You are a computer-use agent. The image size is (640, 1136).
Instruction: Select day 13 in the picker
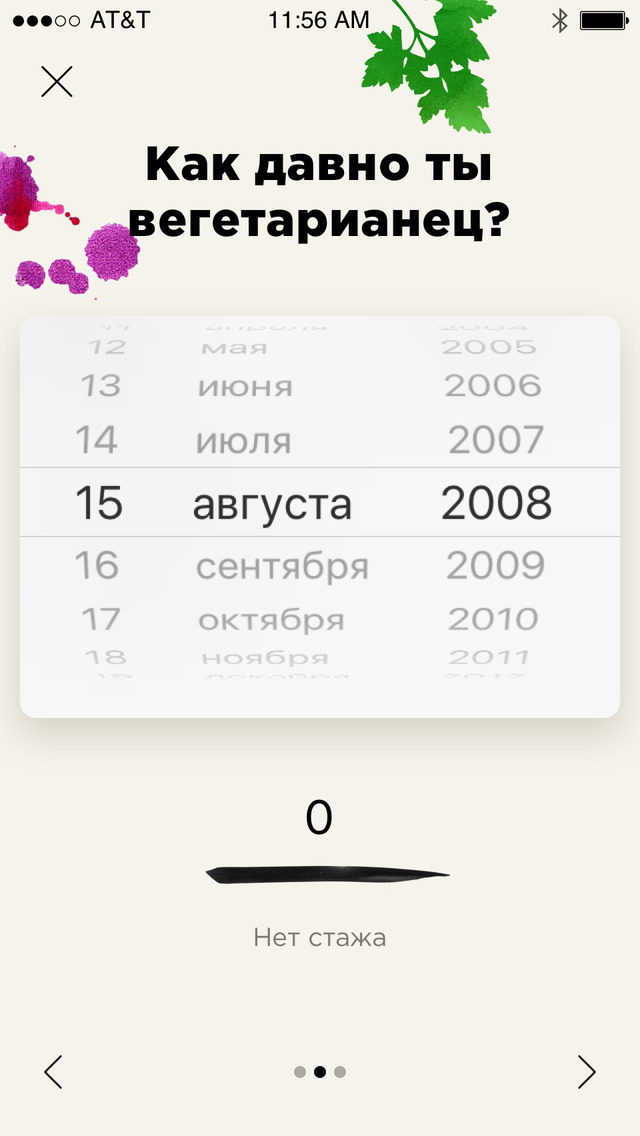point(100,385)
